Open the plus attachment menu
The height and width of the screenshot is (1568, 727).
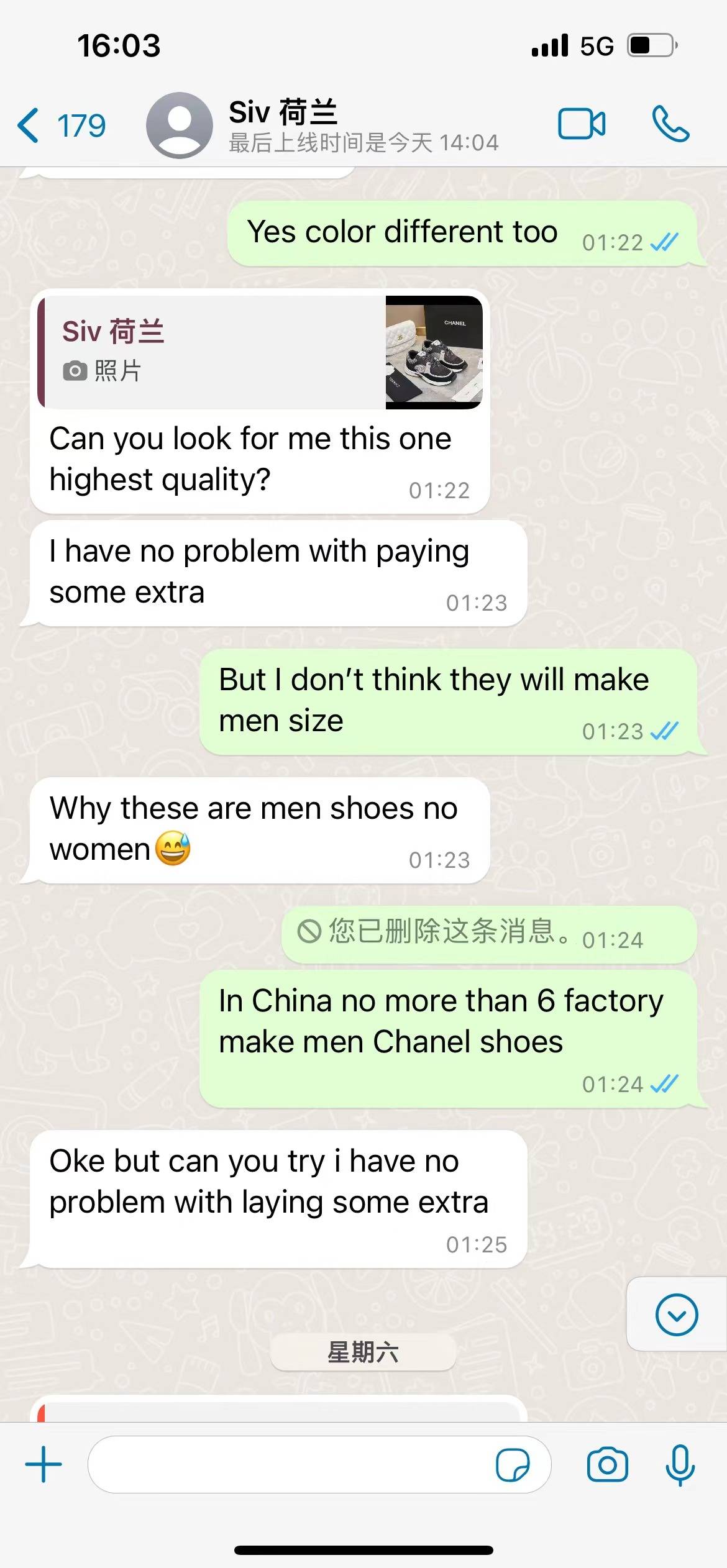[43, 1464]
